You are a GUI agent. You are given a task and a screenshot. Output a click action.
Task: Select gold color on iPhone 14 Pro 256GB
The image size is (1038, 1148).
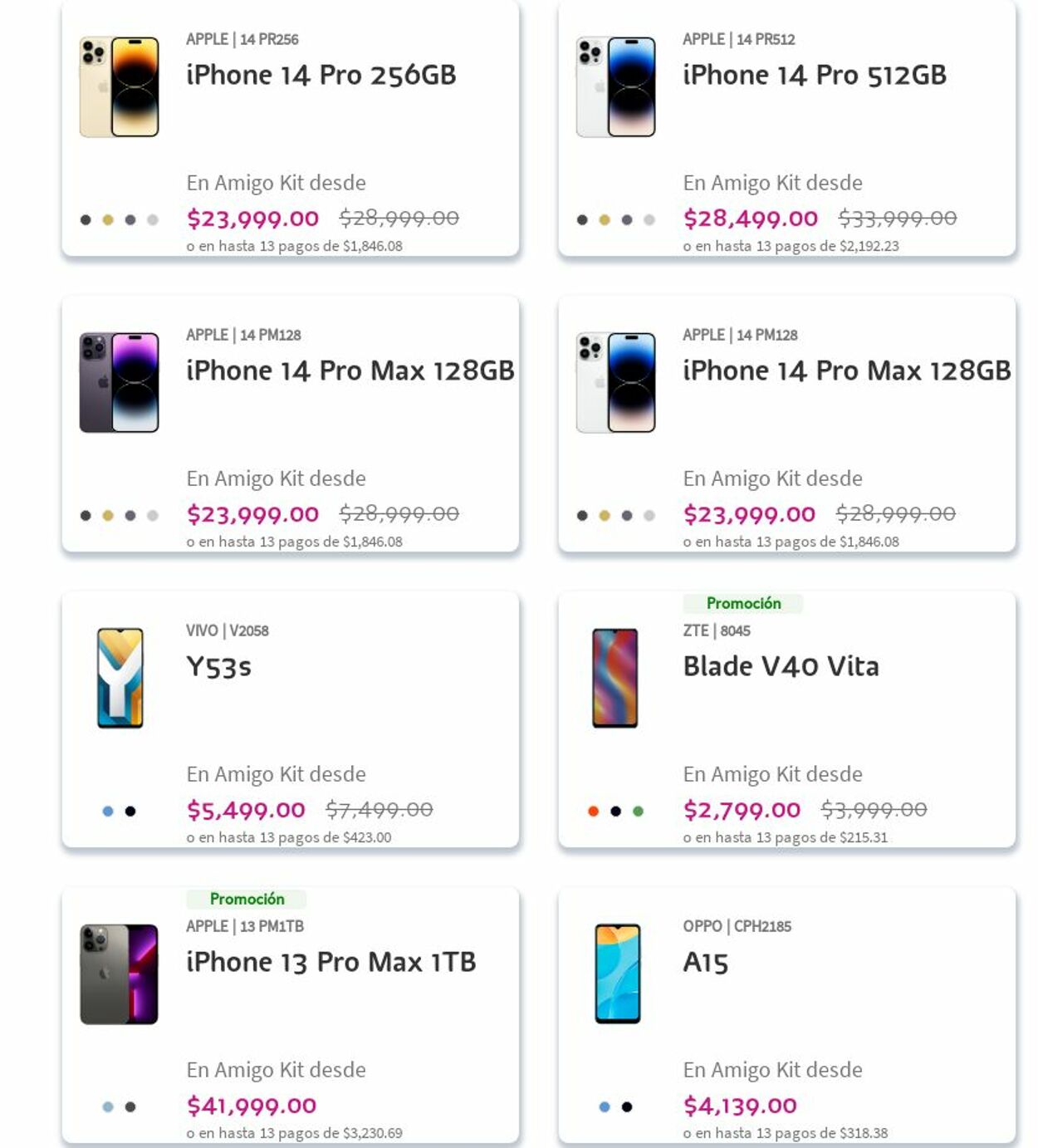[x=108, y=220]
